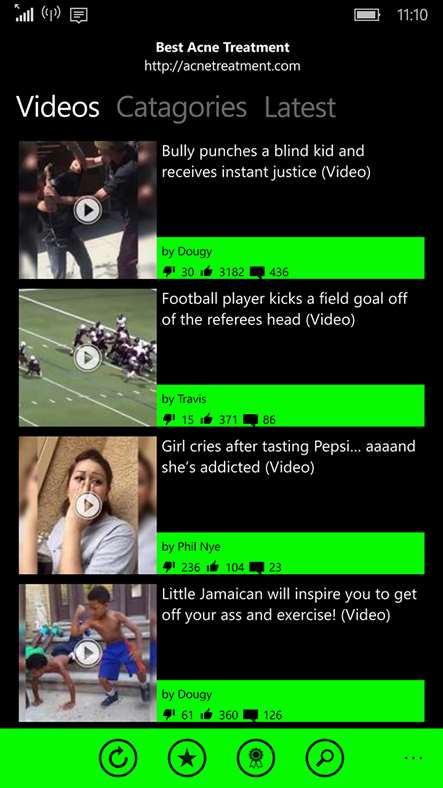Open search from the bottom bar

[x=324, y=758]
